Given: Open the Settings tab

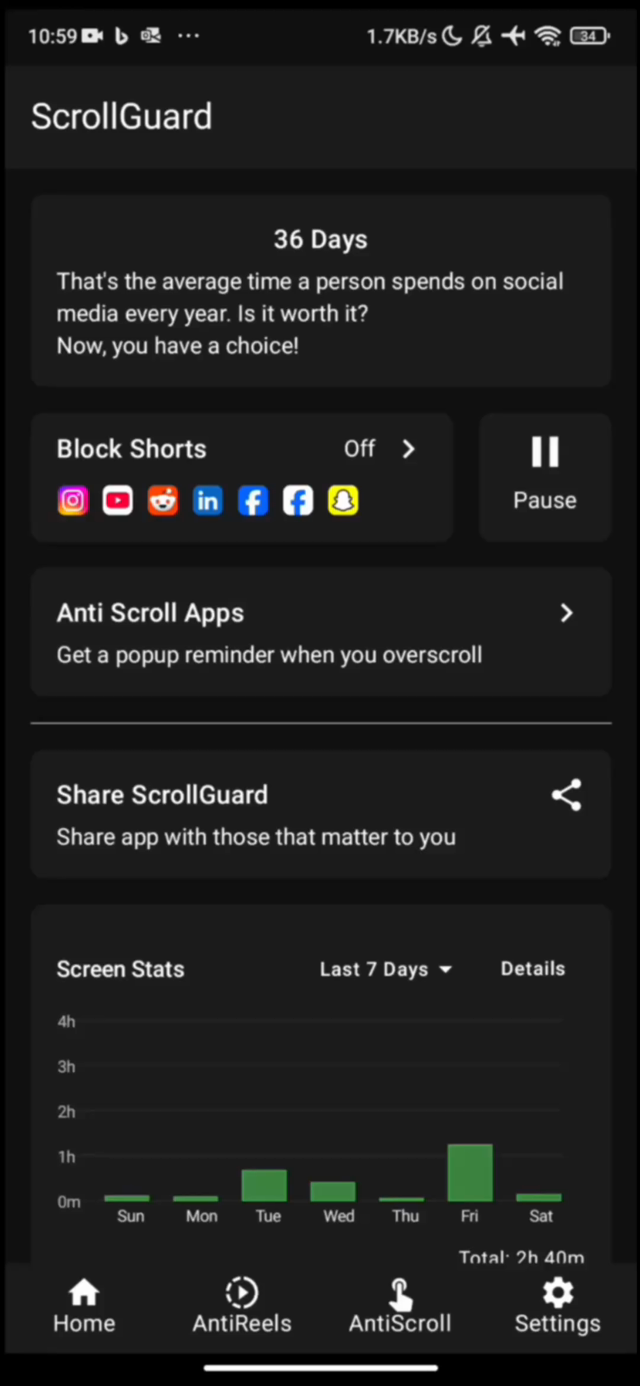Looking at the screenshot, I should point(557,1306).
